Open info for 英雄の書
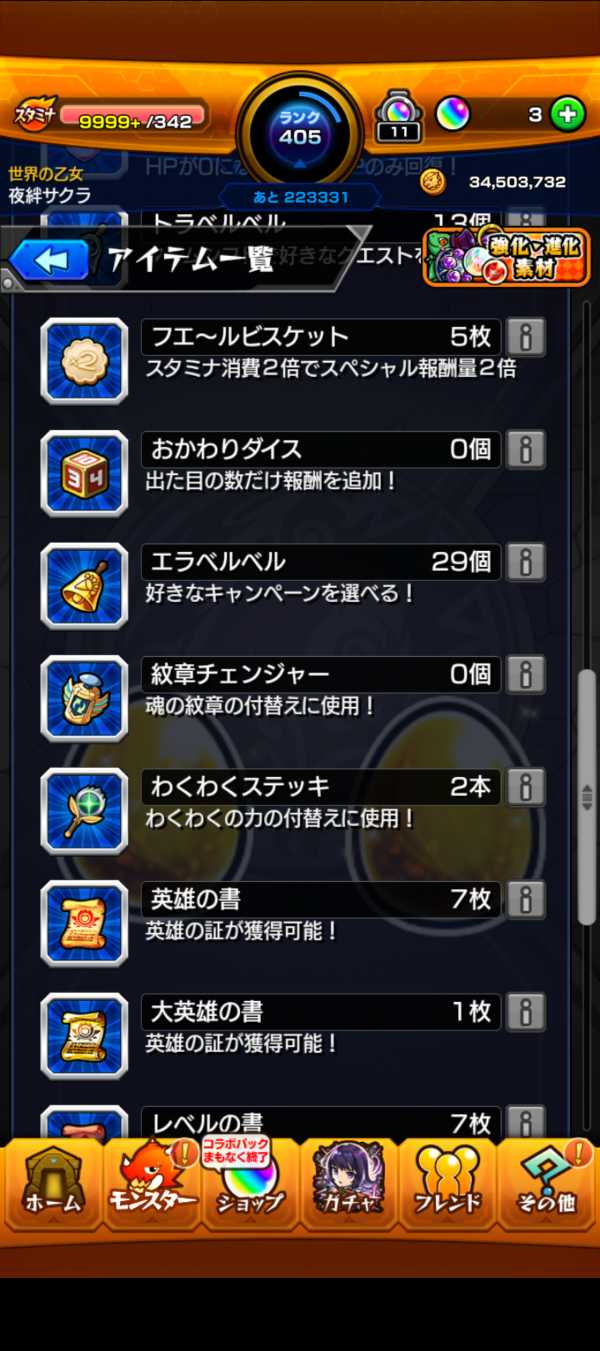The width and height of the screenshot is (600, 1351). point(525,899)
